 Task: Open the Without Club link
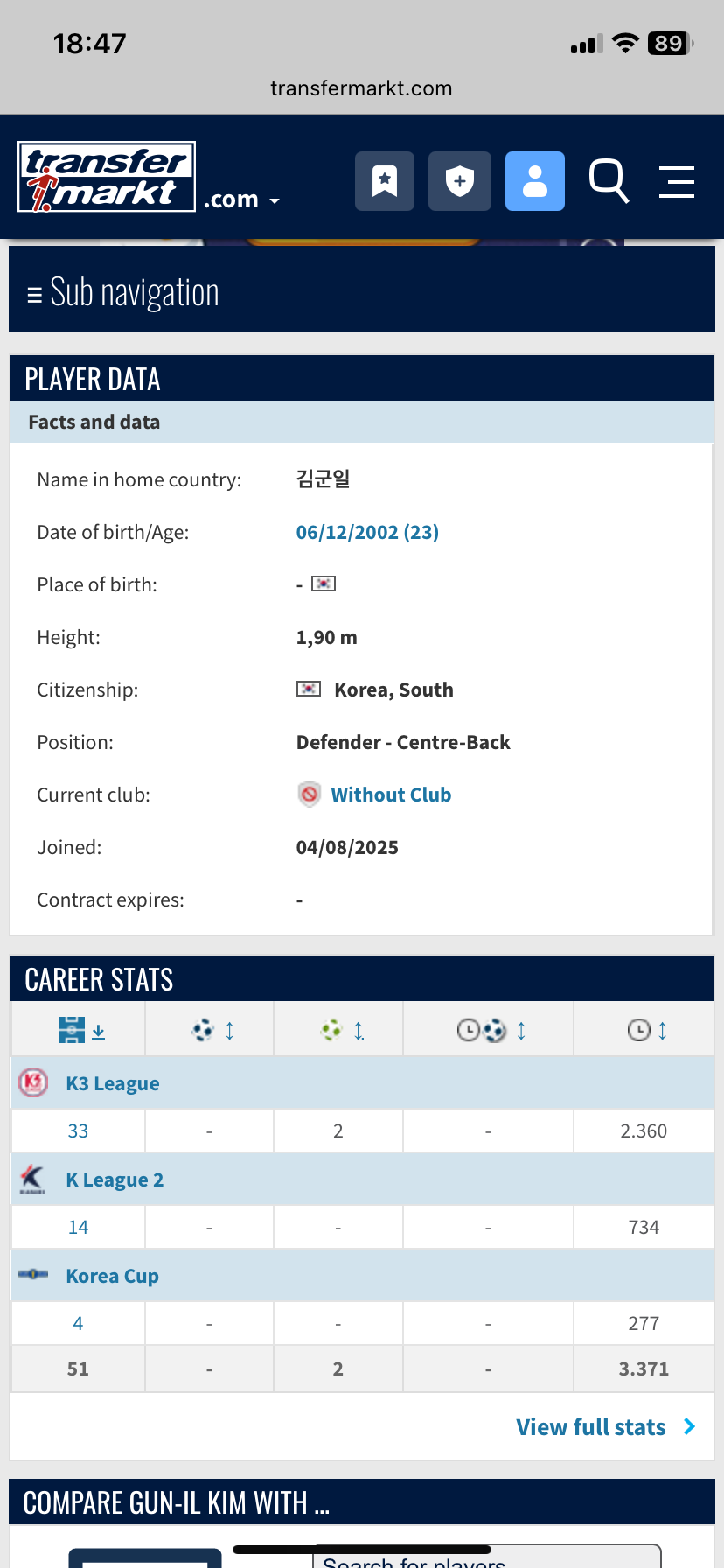[391, 794]
